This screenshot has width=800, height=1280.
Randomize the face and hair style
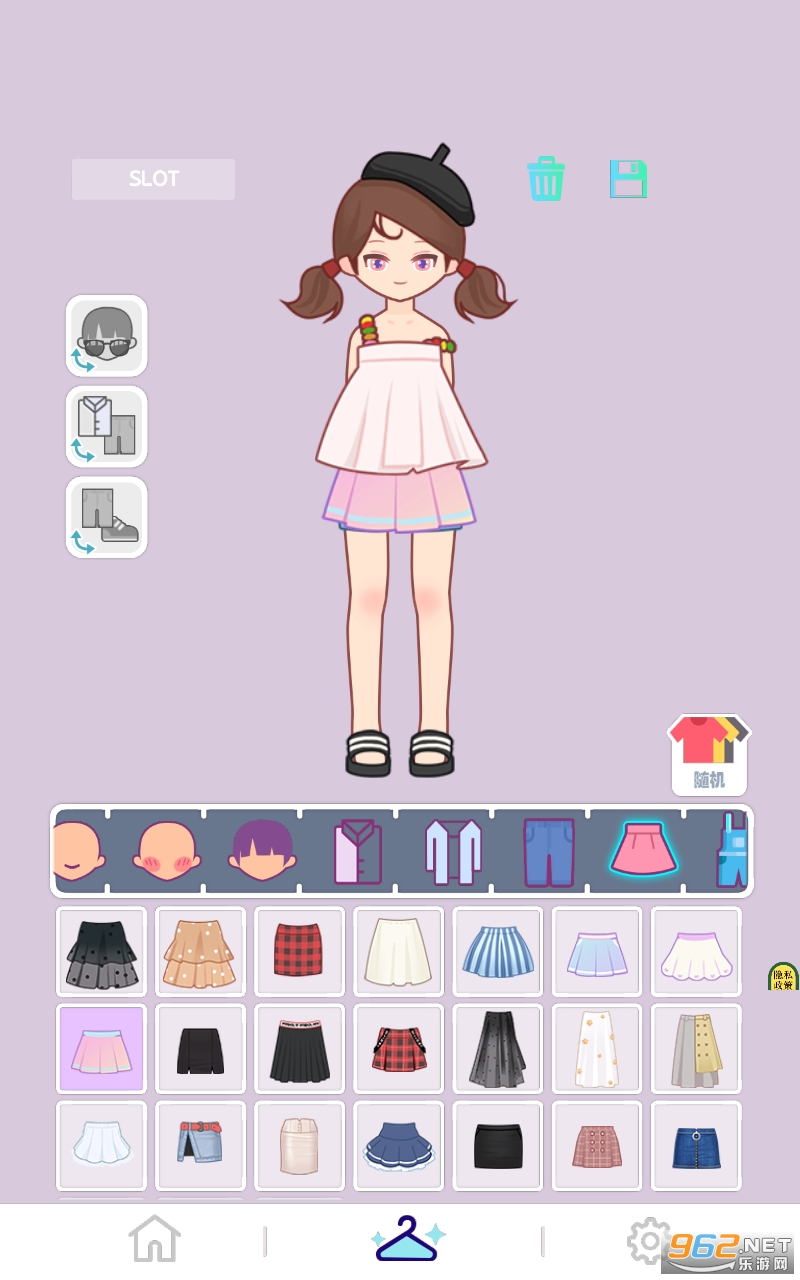tap(107, 336)
